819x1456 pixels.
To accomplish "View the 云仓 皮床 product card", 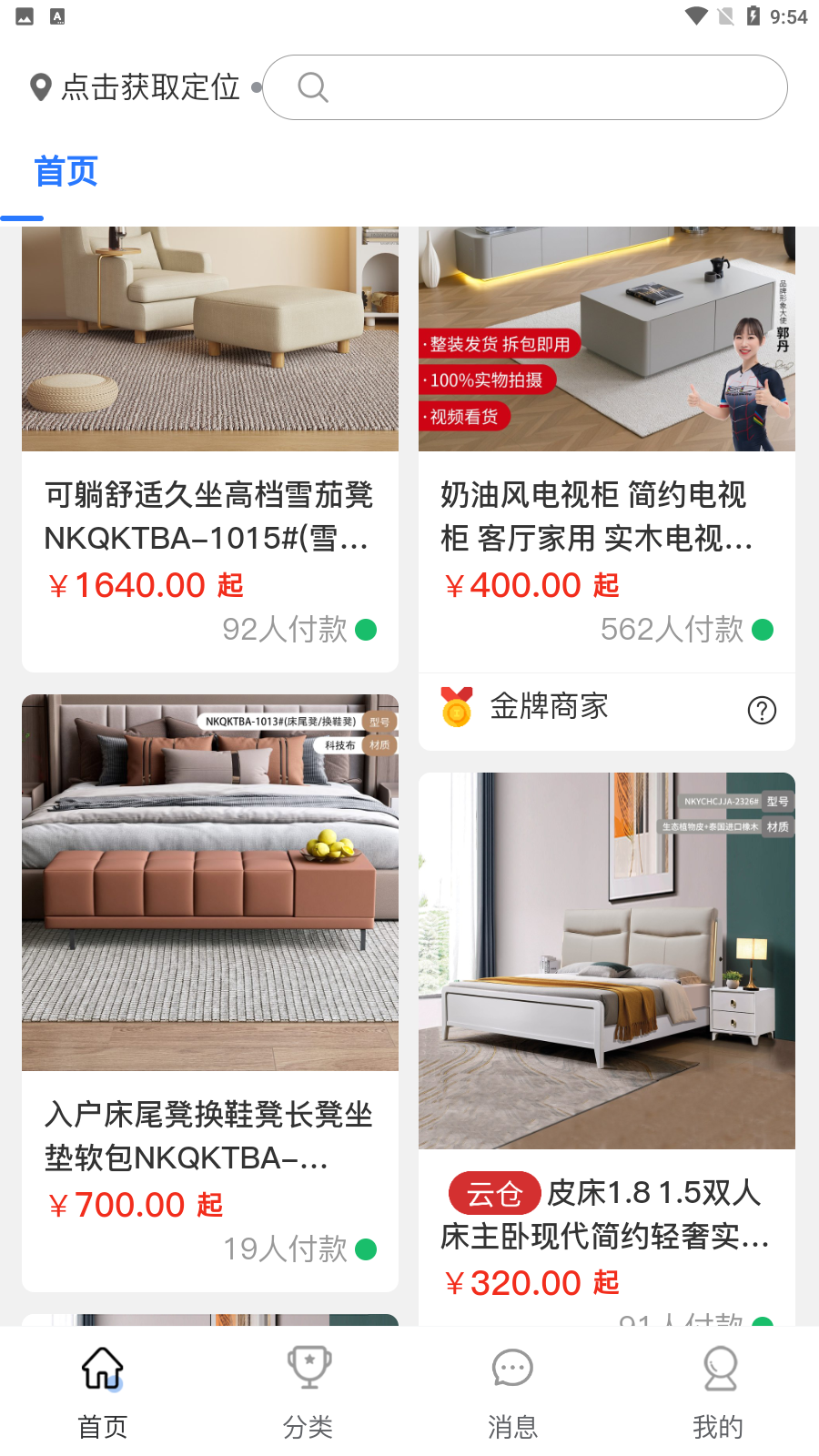I will [x=606, y=1046].
